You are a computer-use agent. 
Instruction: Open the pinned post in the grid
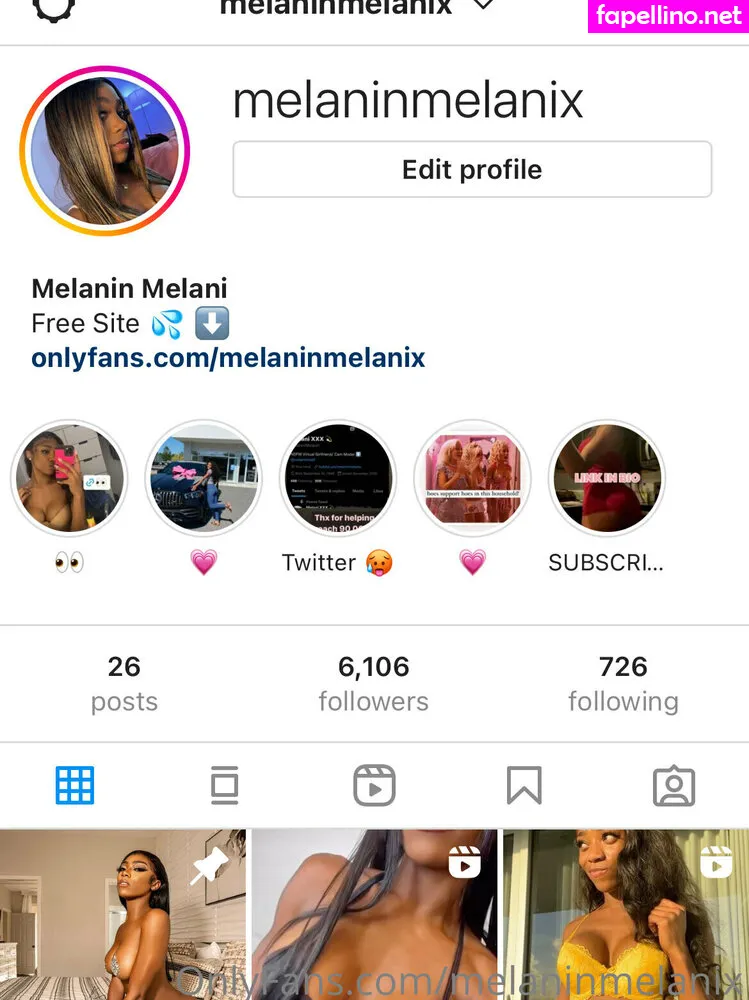122,915
